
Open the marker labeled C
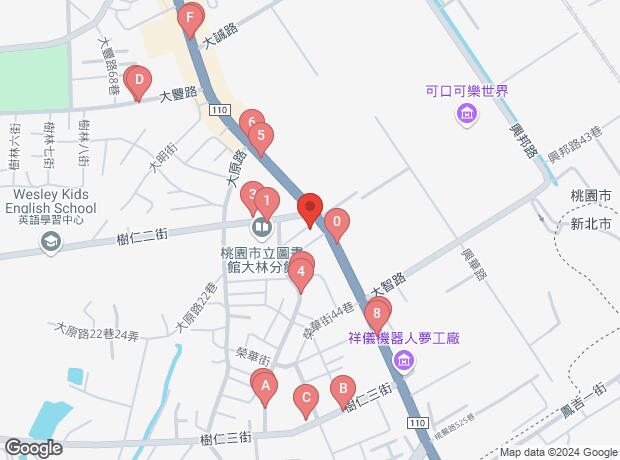click(306, 399)
